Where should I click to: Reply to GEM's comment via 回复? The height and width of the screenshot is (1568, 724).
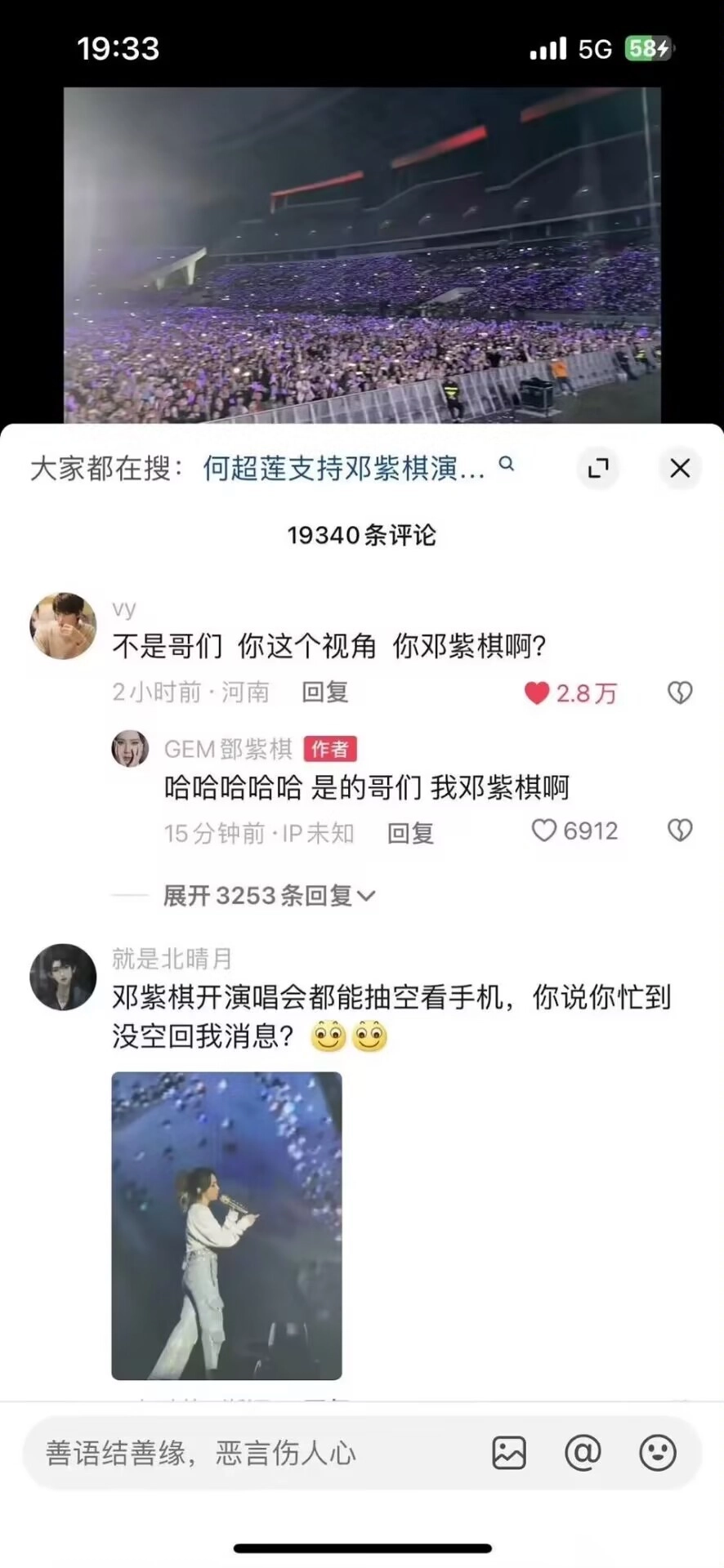pyautogui.click(x=411, y=833)
